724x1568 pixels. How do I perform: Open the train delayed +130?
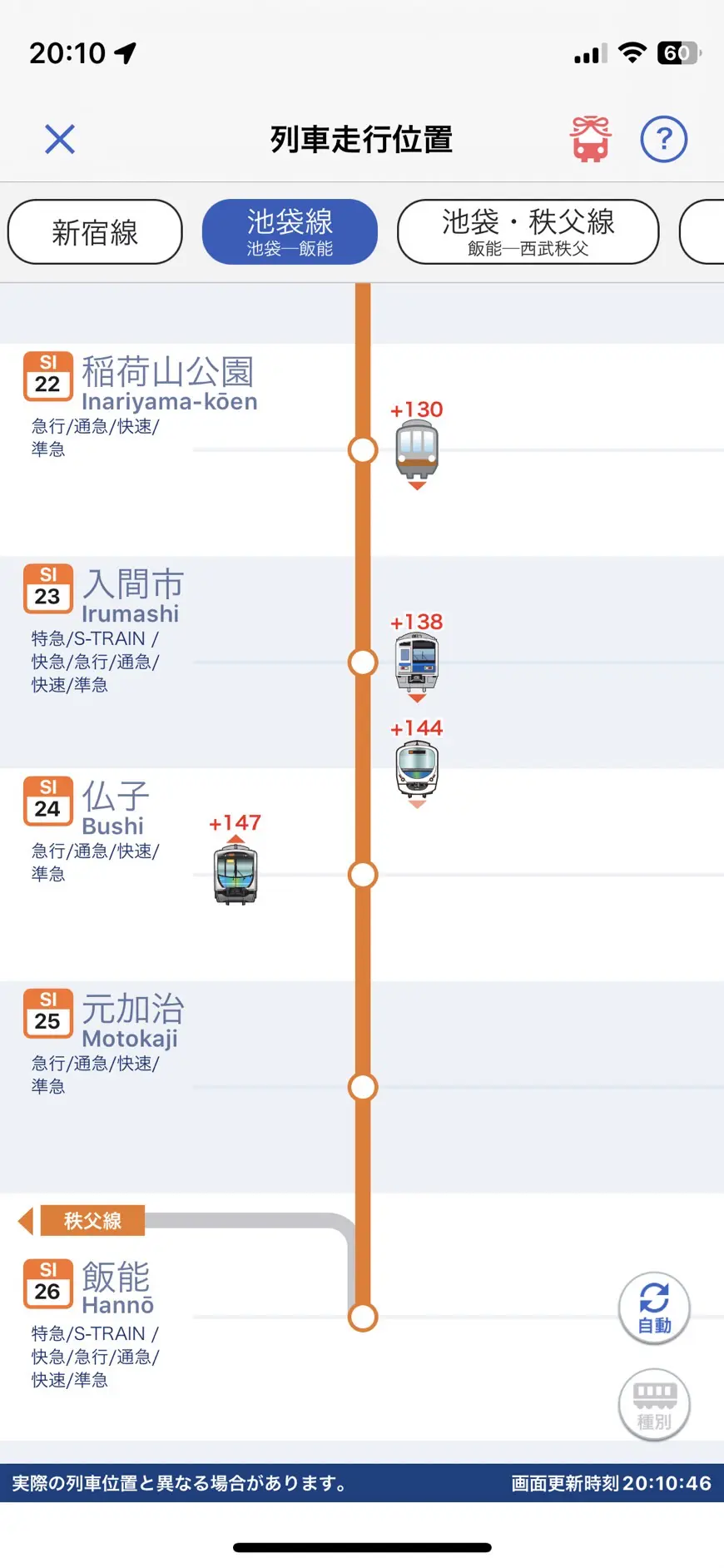coord(417,449)
